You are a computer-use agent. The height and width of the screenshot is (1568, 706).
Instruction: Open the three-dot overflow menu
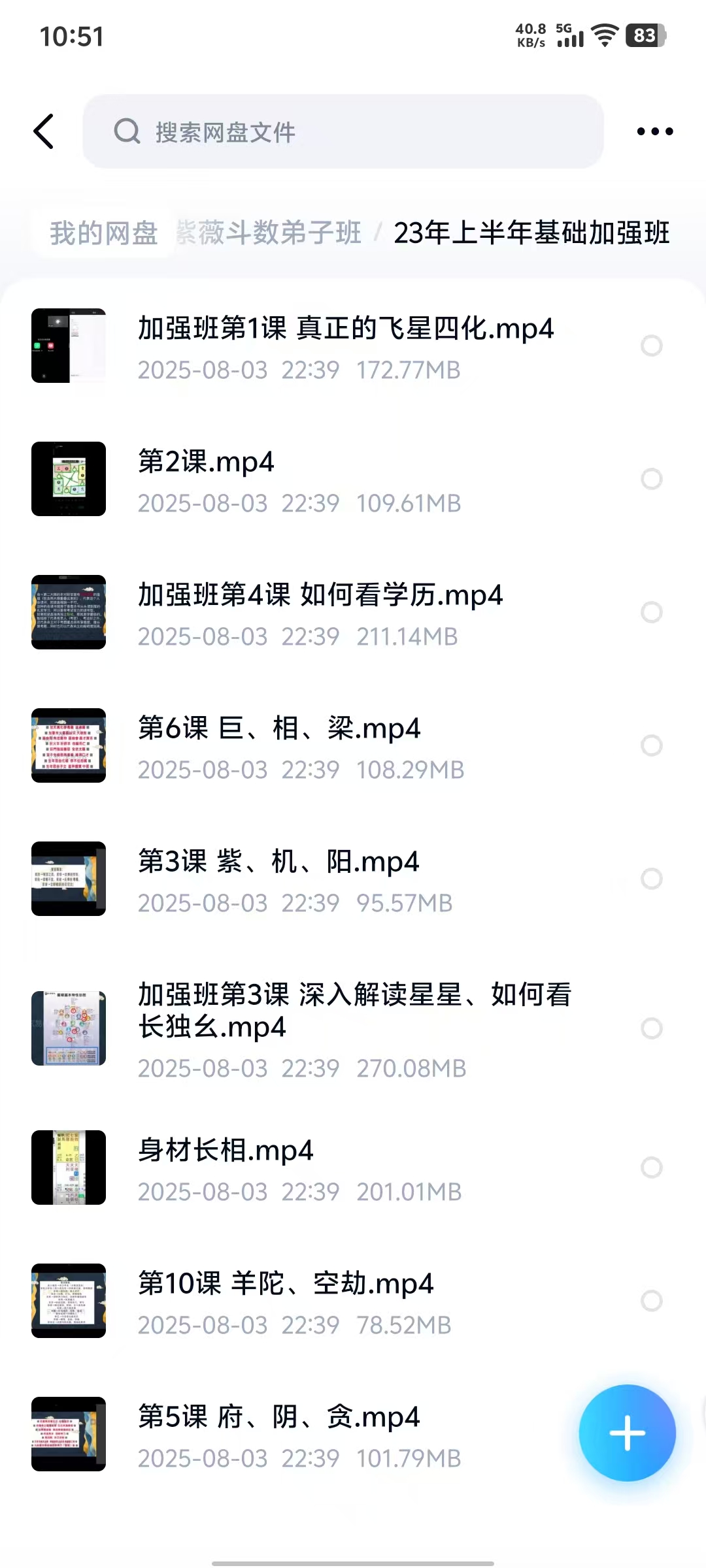click(x=654, y=131)
